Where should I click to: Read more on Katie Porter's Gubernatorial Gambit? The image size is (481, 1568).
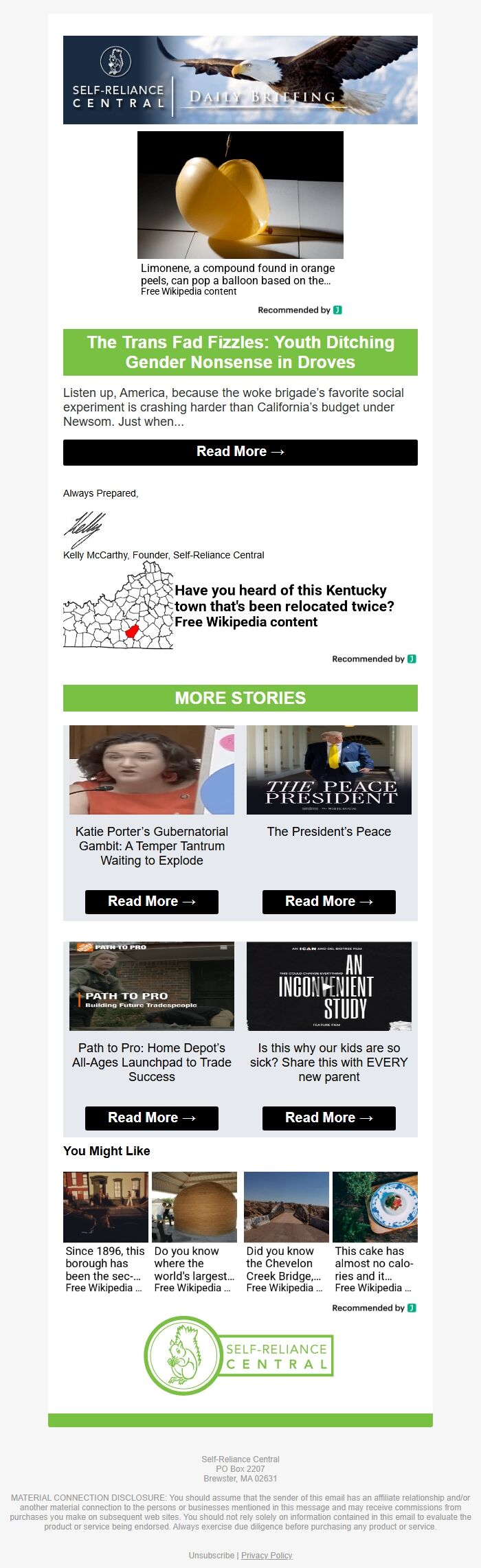coord(151,901)
